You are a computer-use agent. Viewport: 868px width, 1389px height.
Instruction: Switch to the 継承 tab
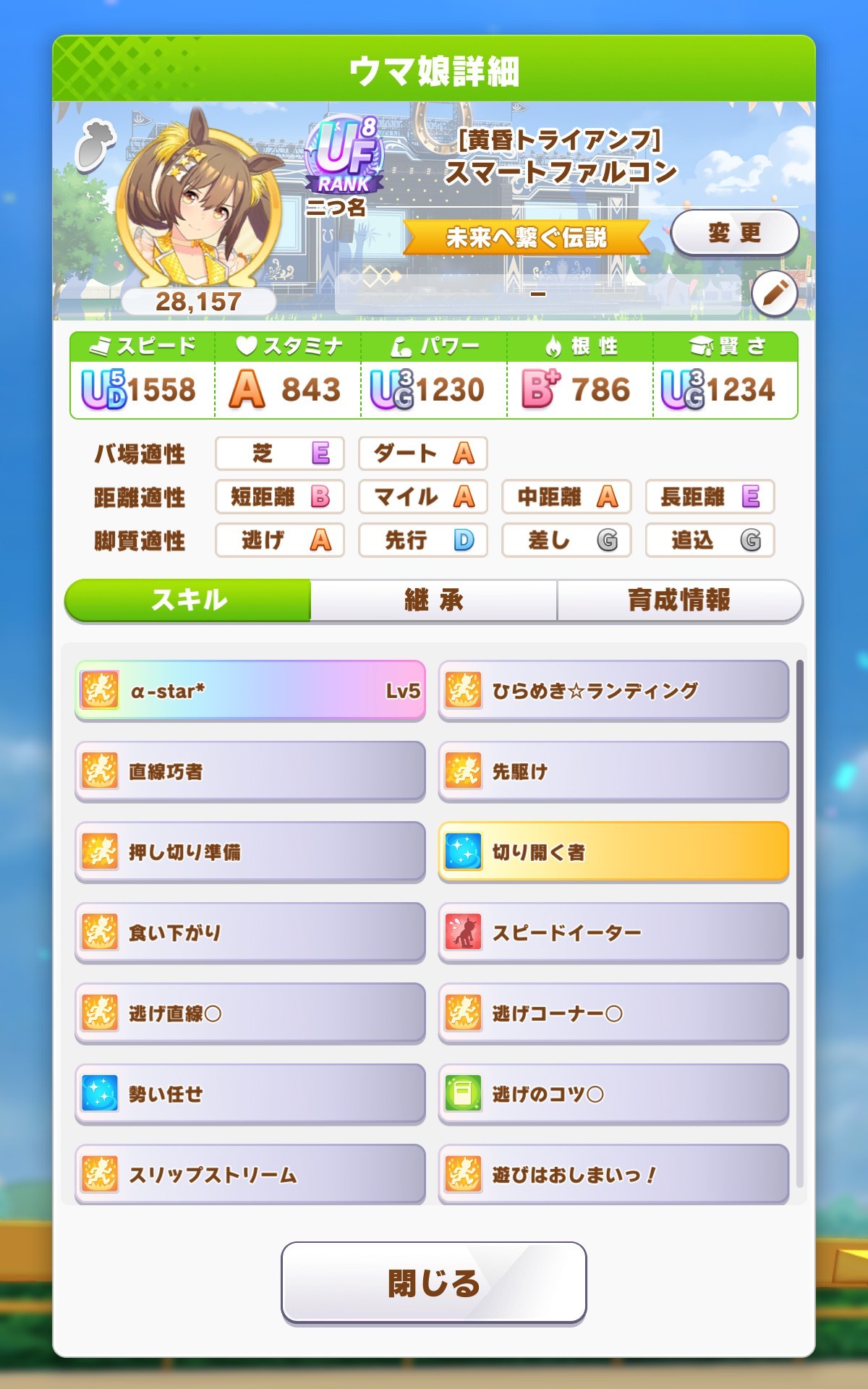433,600
